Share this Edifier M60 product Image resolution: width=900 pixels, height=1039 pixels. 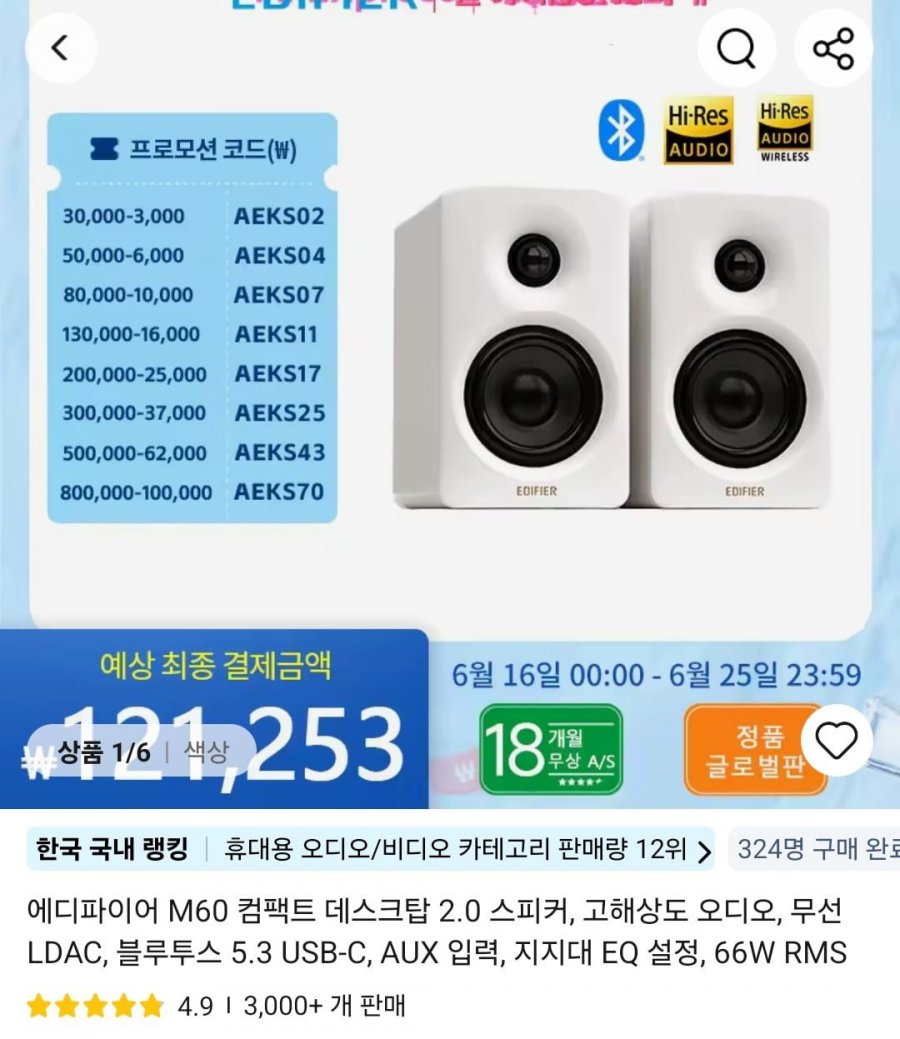[x=833, y=47]
